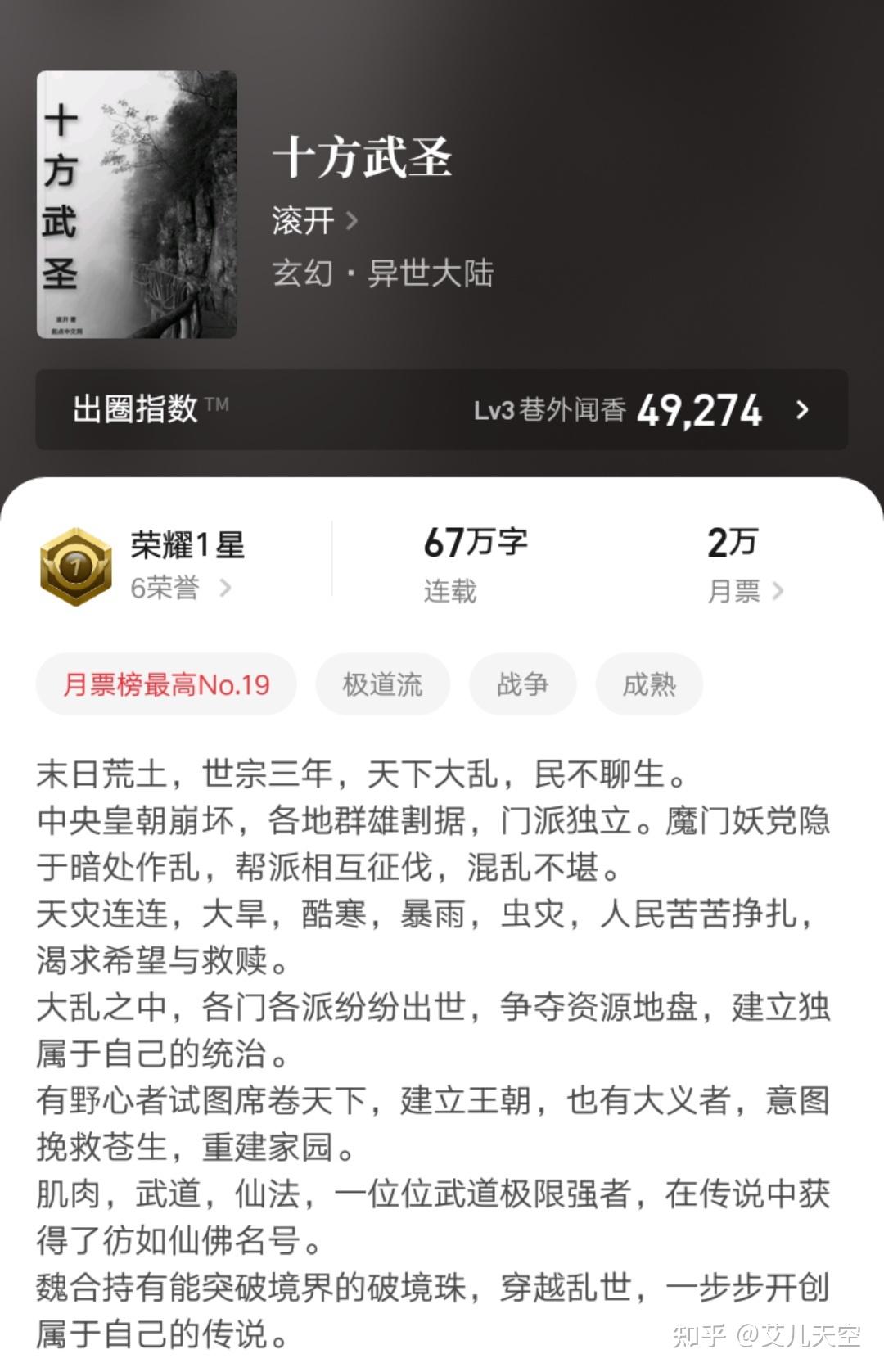Switch to the 战争 tag
The image size is (884, 1372).
pyautogui.click(x=521, y=684)
